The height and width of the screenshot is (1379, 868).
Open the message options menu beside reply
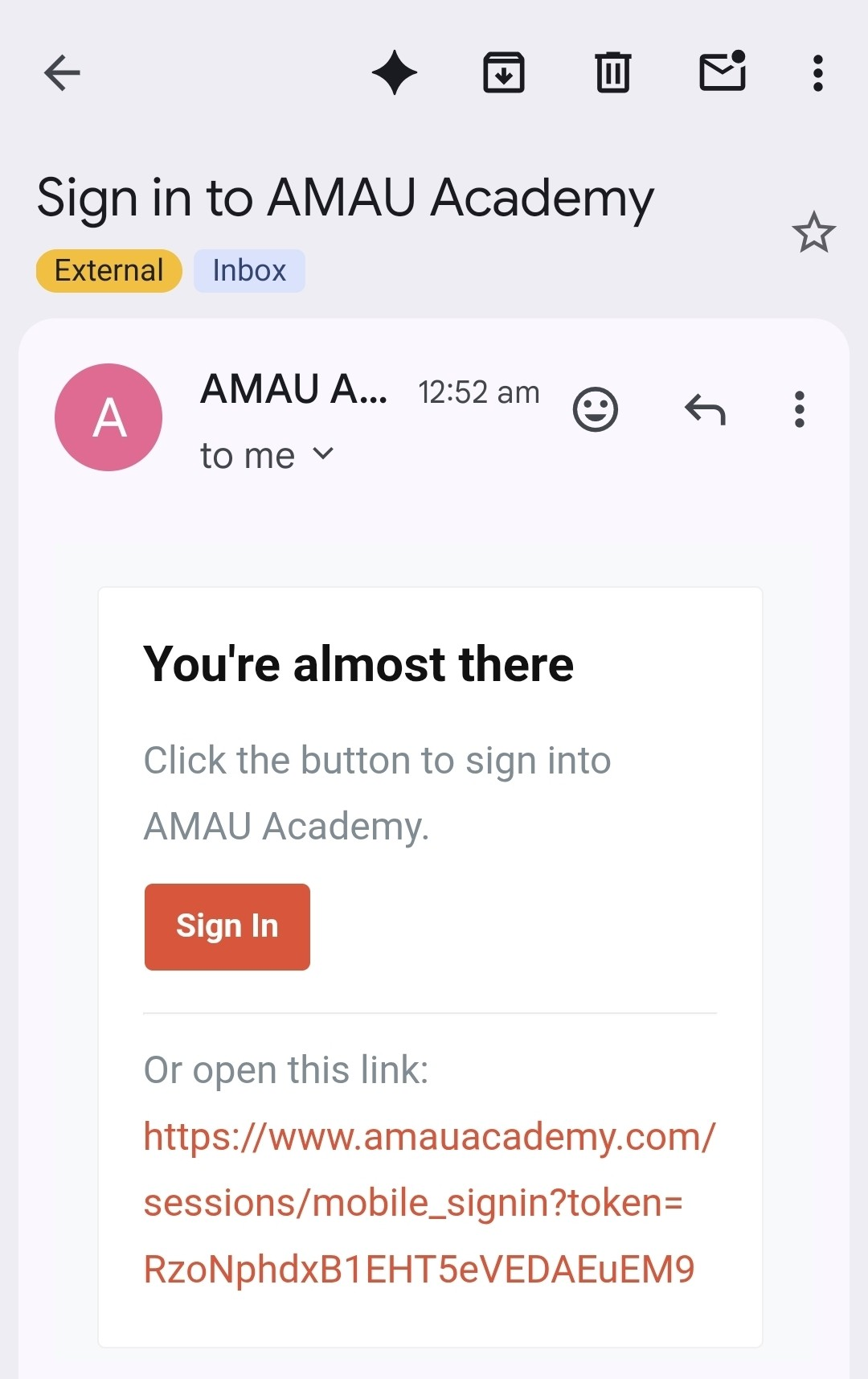click(x=799, y=410)
